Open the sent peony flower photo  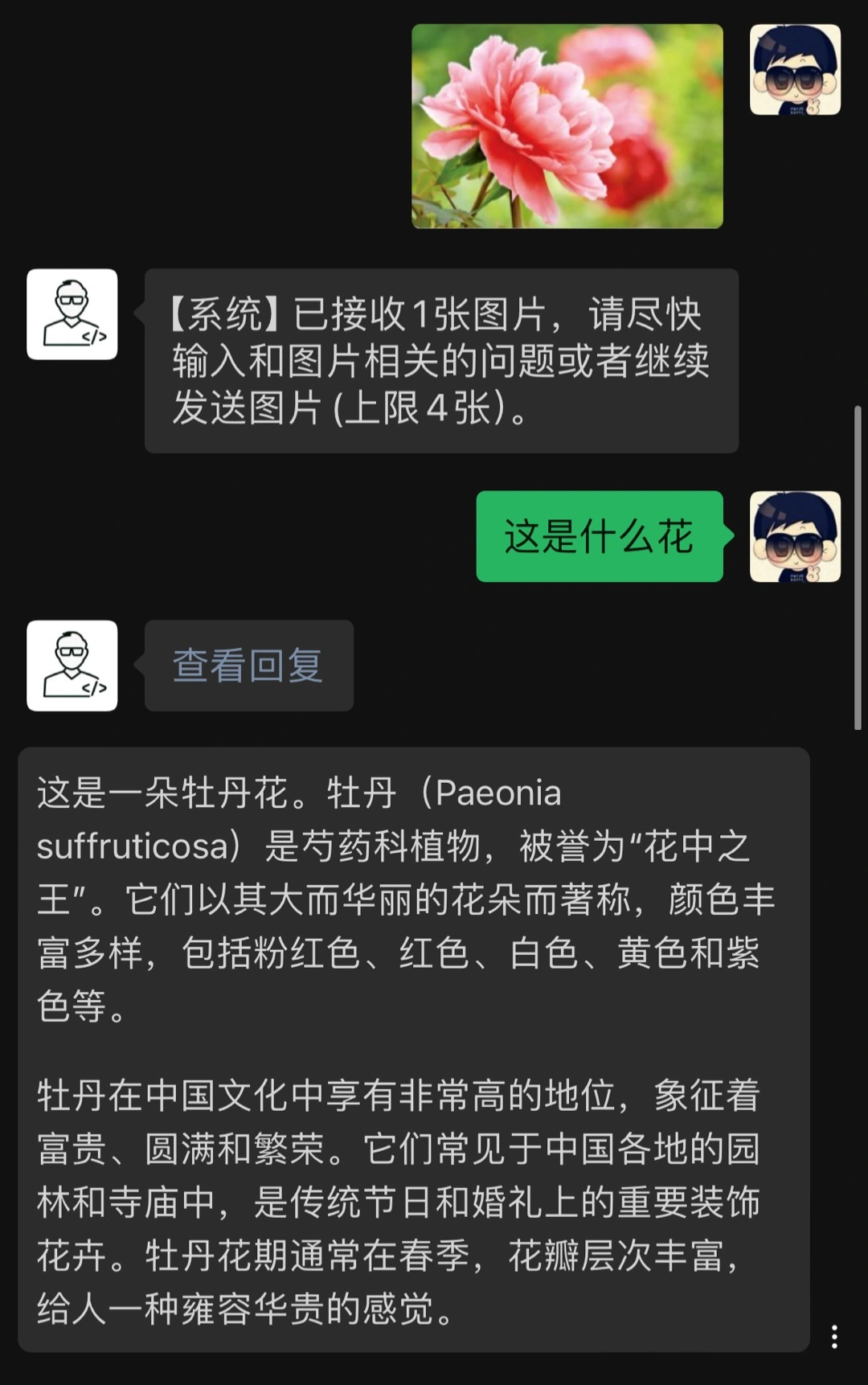(x=567, y=126)
